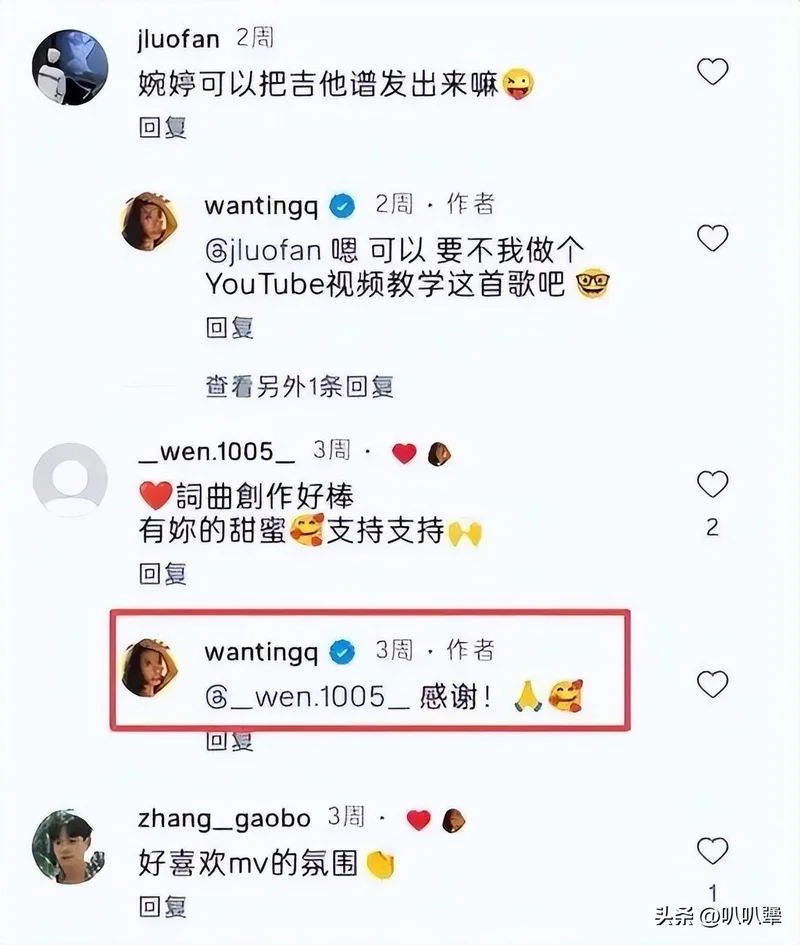This screenshot has width=800, height=945.
Task: Reply to wantingq's YouTube tutorial comment
Action: click(x=230, y=327)
